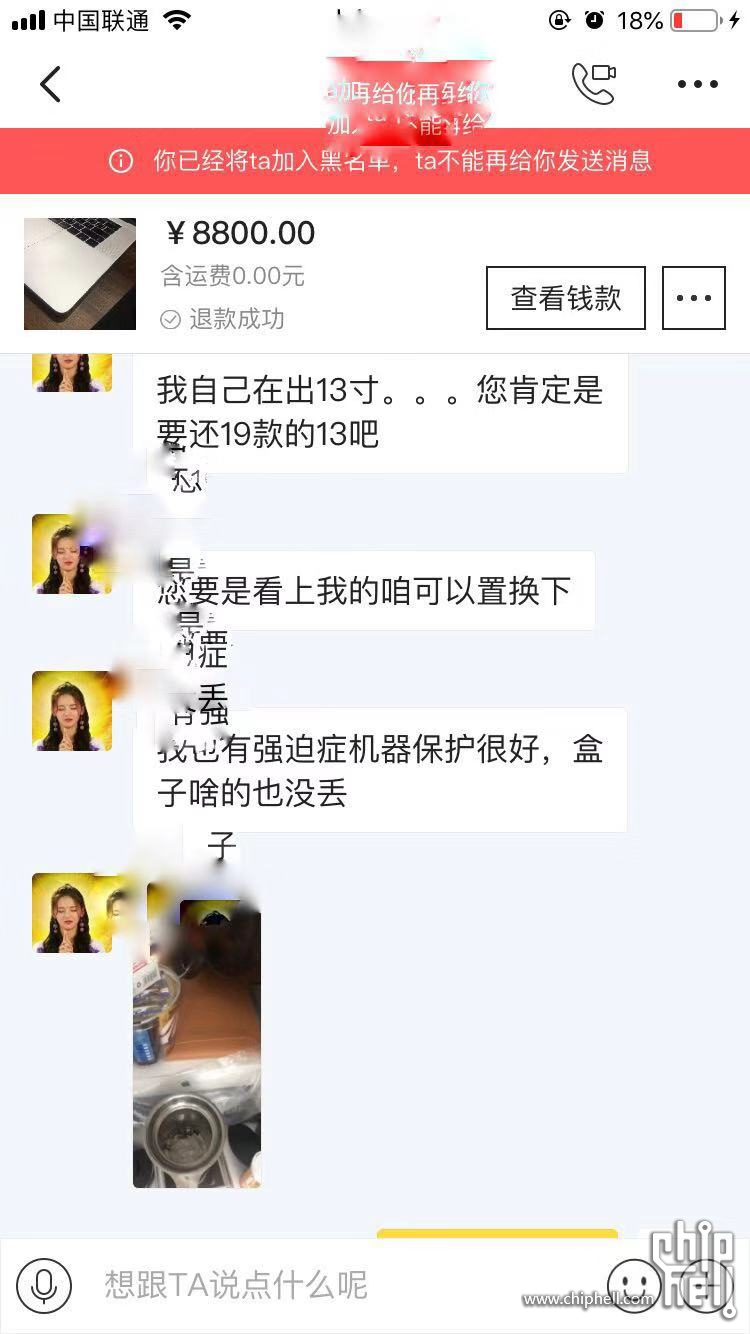The height and width of the screenshot is (1334, 750).
Task: Open more order options beside 查看钱款
Action: 693,298
